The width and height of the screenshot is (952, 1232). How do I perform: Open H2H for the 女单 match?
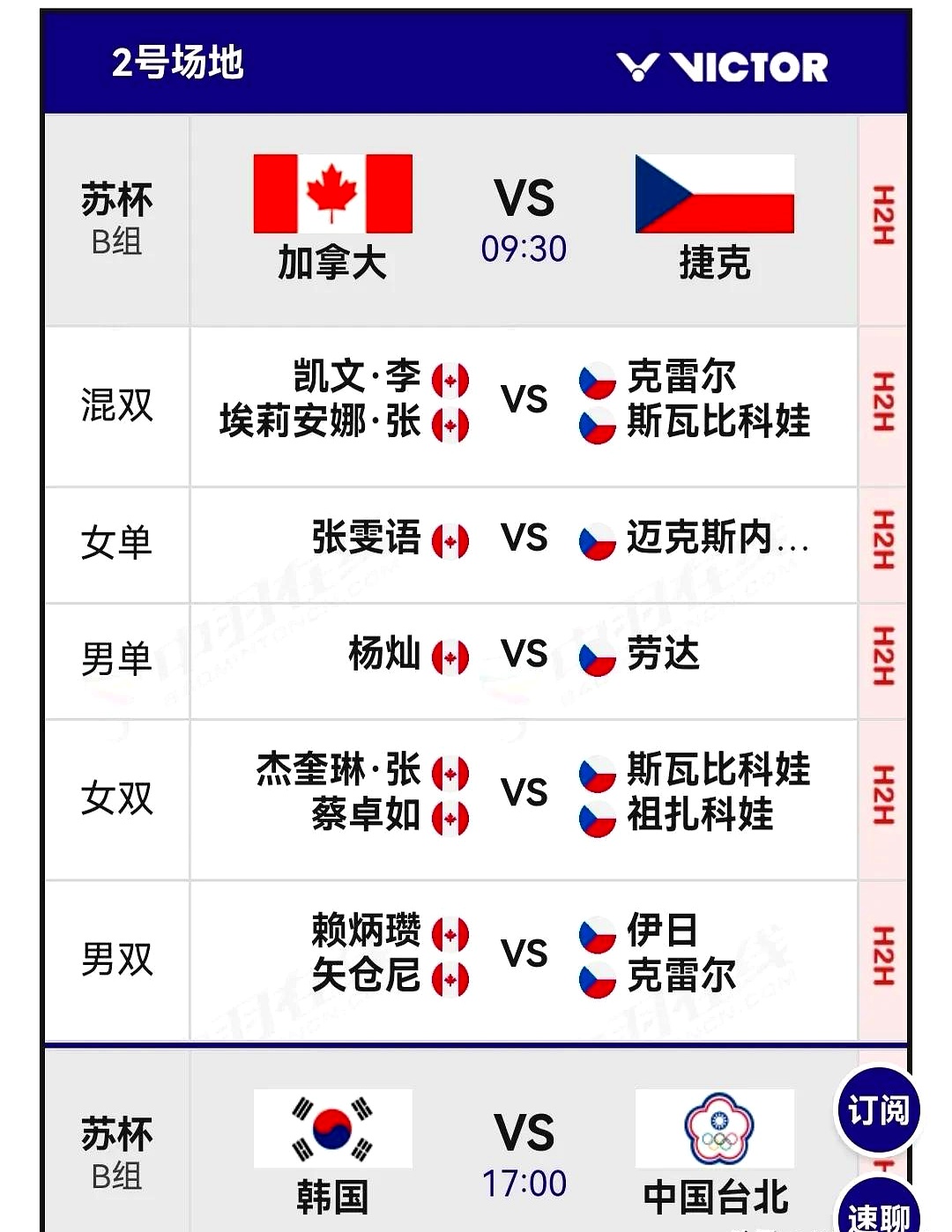[x=883, y=541]
